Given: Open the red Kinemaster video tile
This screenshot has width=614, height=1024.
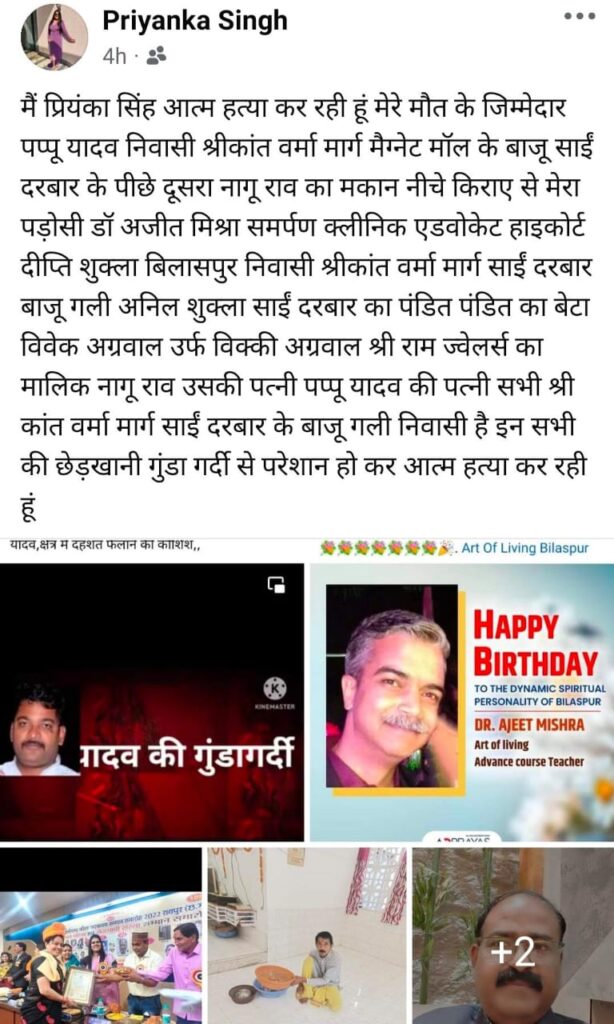Looking at the screenshot, I should 152,702.
